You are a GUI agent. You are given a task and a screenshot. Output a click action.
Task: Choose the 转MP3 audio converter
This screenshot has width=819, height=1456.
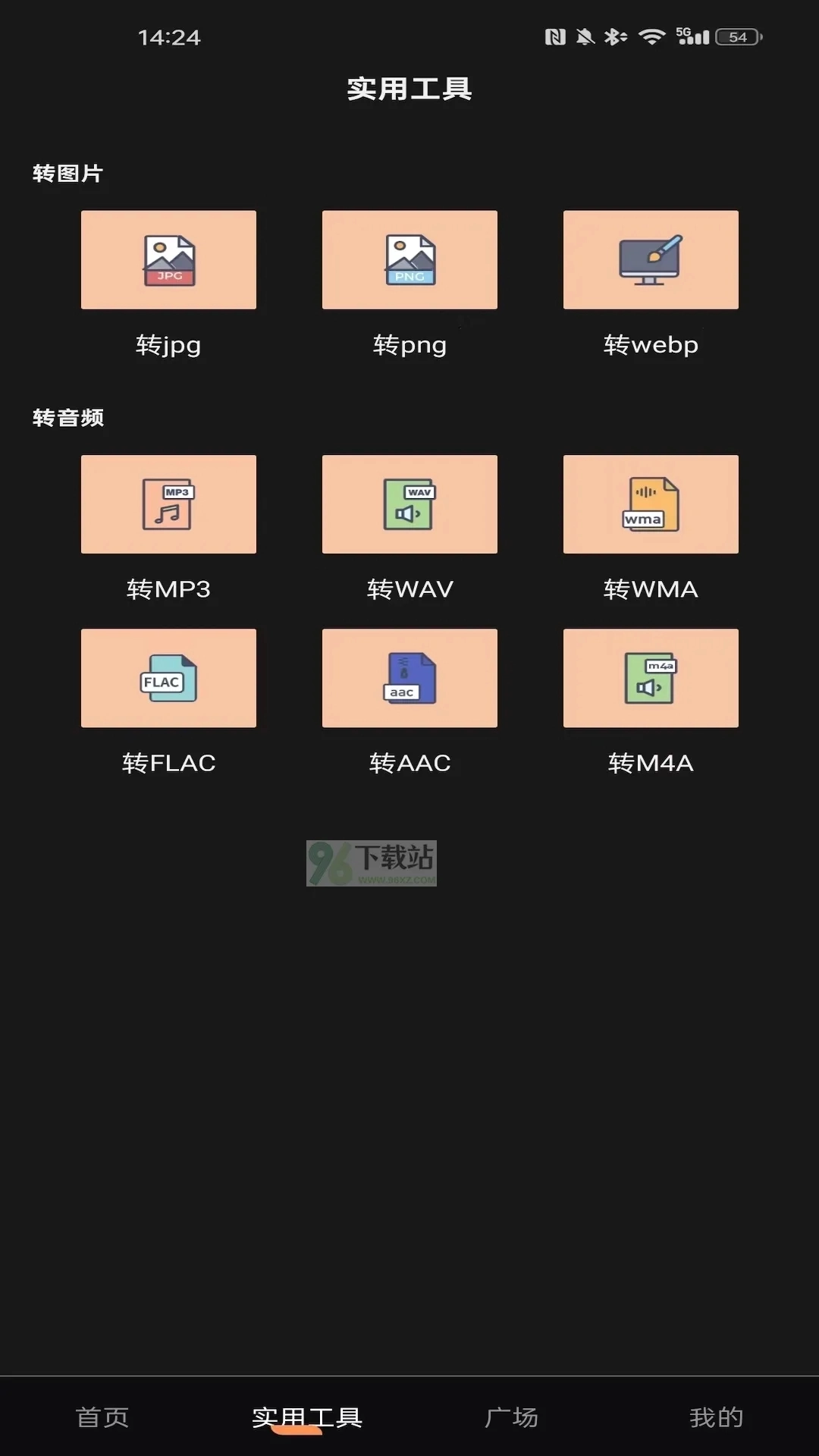[x=168, y=504]
